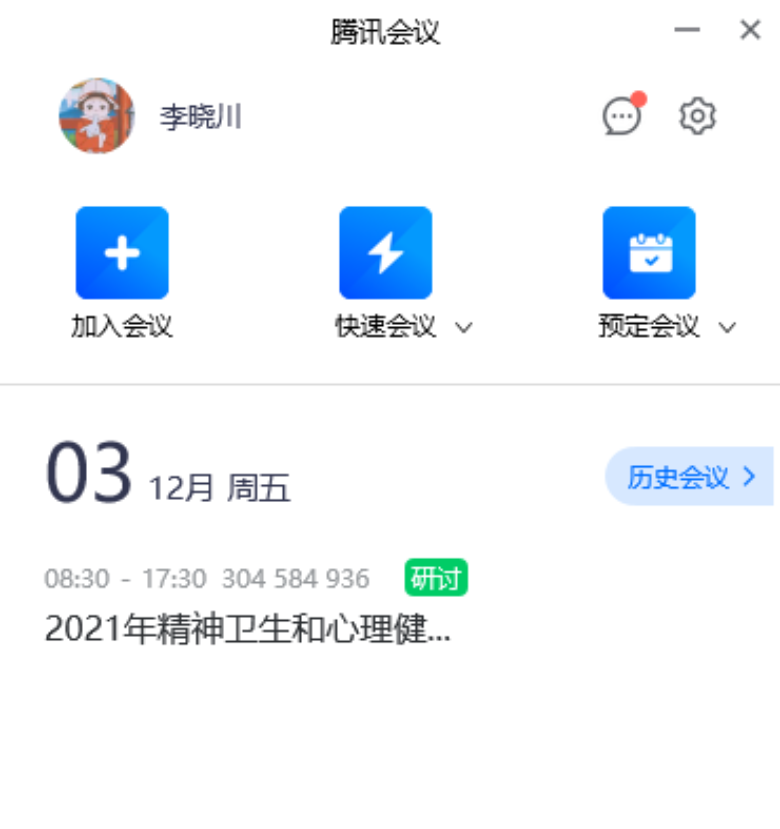Screen dimensions: 780x829
Task: Open 李晓川's profile avatar
Action: coord(96,117)
